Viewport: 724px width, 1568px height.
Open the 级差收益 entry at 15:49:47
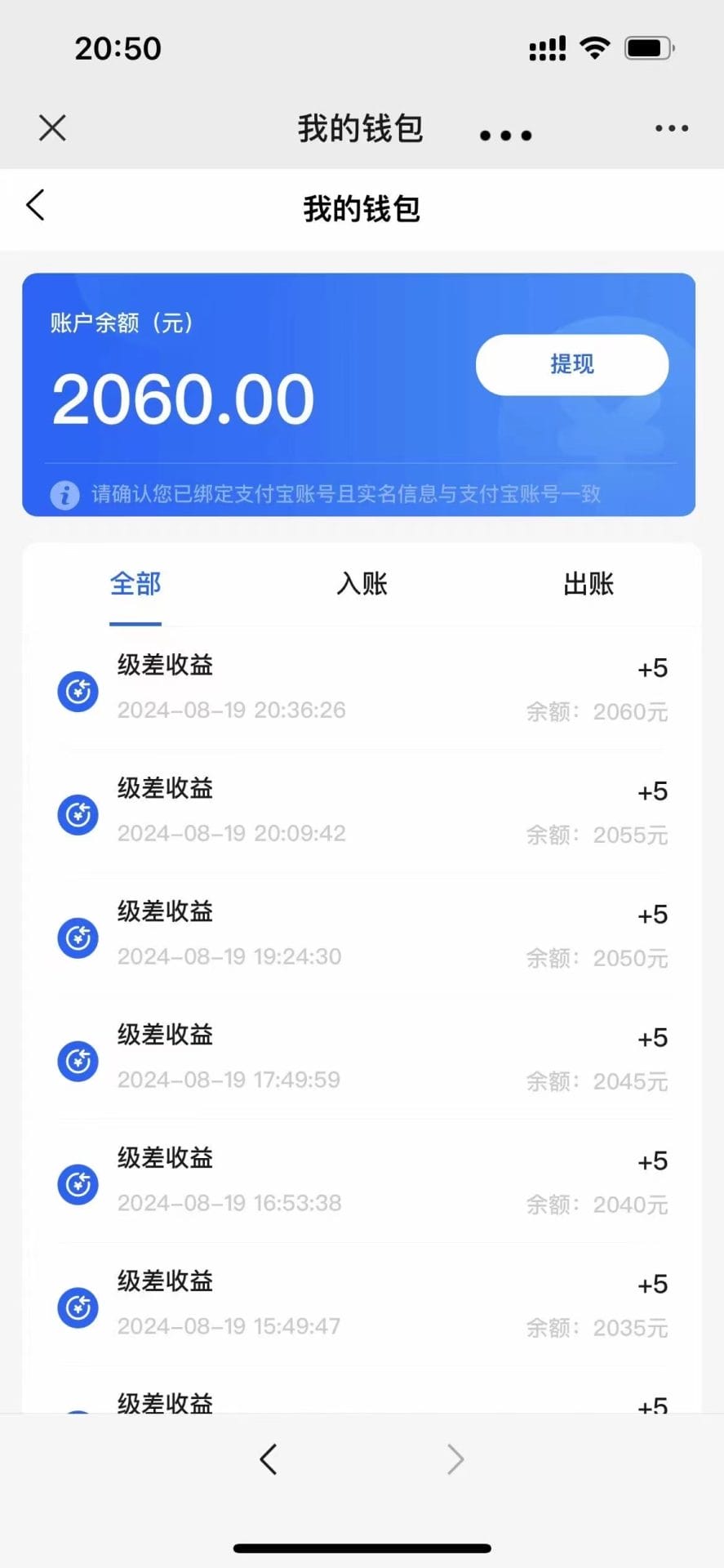point(362,1305)
